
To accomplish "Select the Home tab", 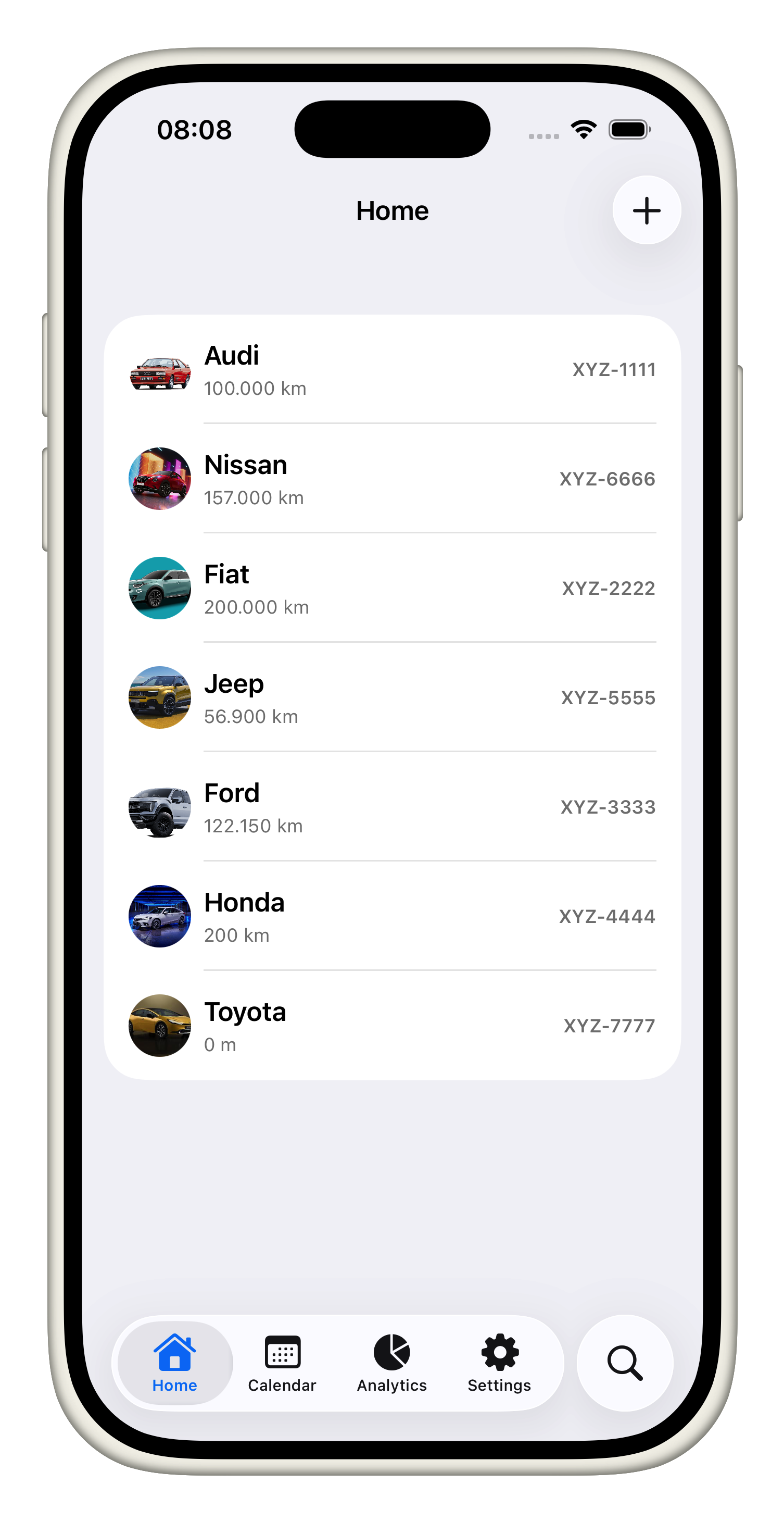I will pyautogui.click(x=175, y=1363).
